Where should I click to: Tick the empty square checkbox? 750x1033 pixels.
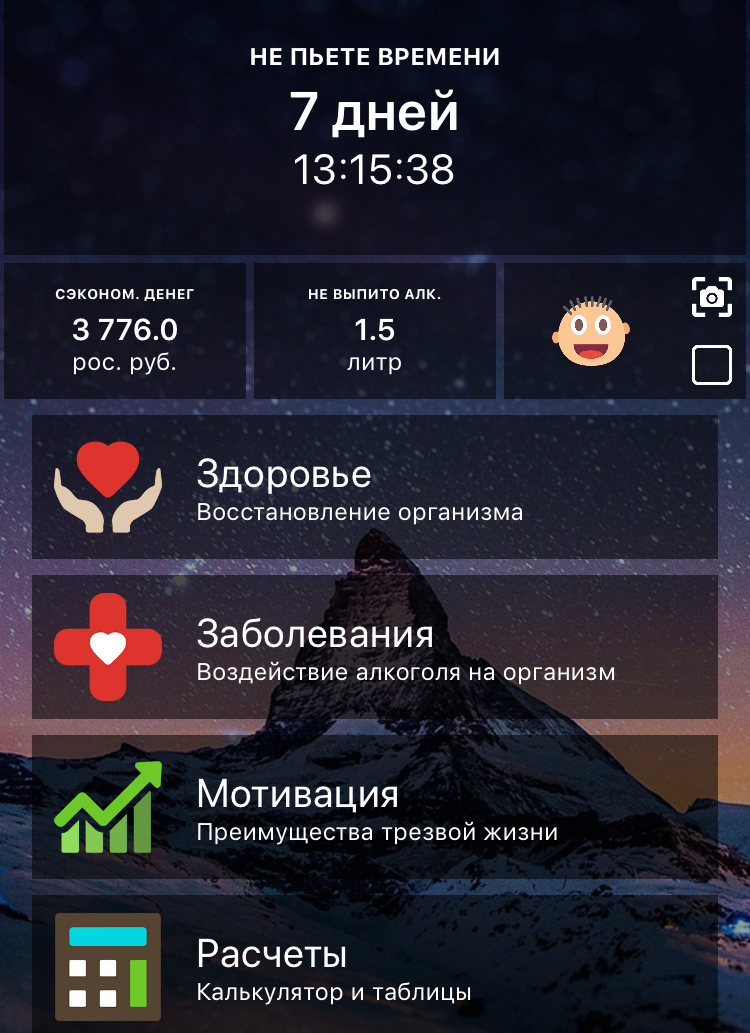click(711, 365)
